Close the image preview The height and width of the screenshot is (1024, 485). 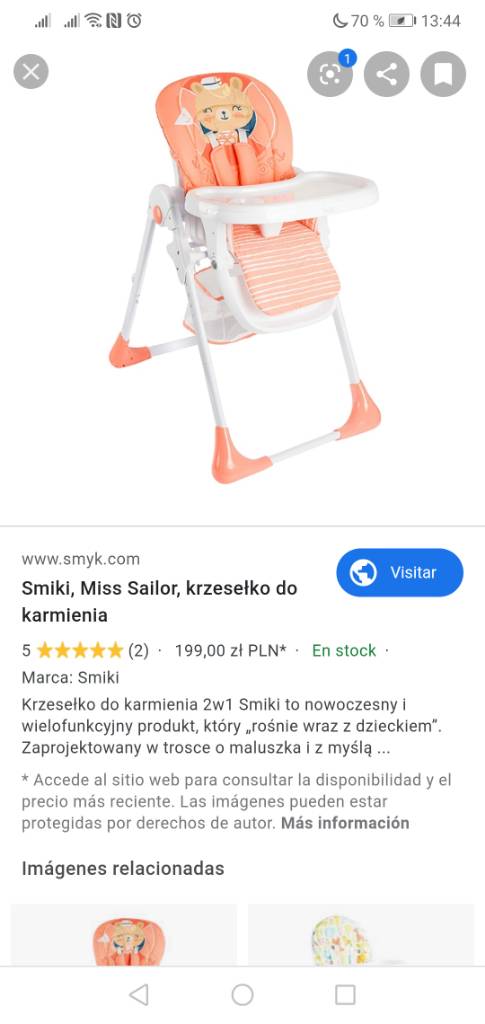click(x=31, y=71)
